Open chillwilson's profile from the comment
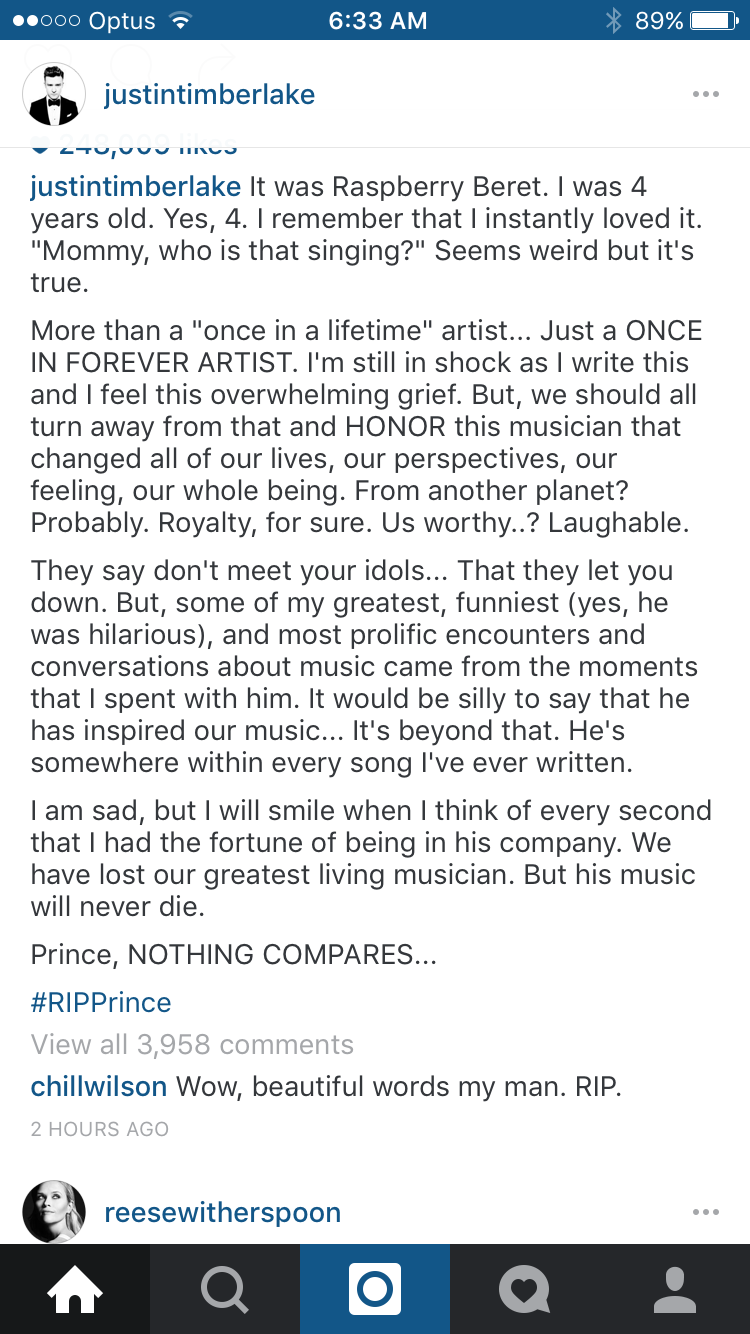Screen dimensions: 750x1334 coord(99,1087)
